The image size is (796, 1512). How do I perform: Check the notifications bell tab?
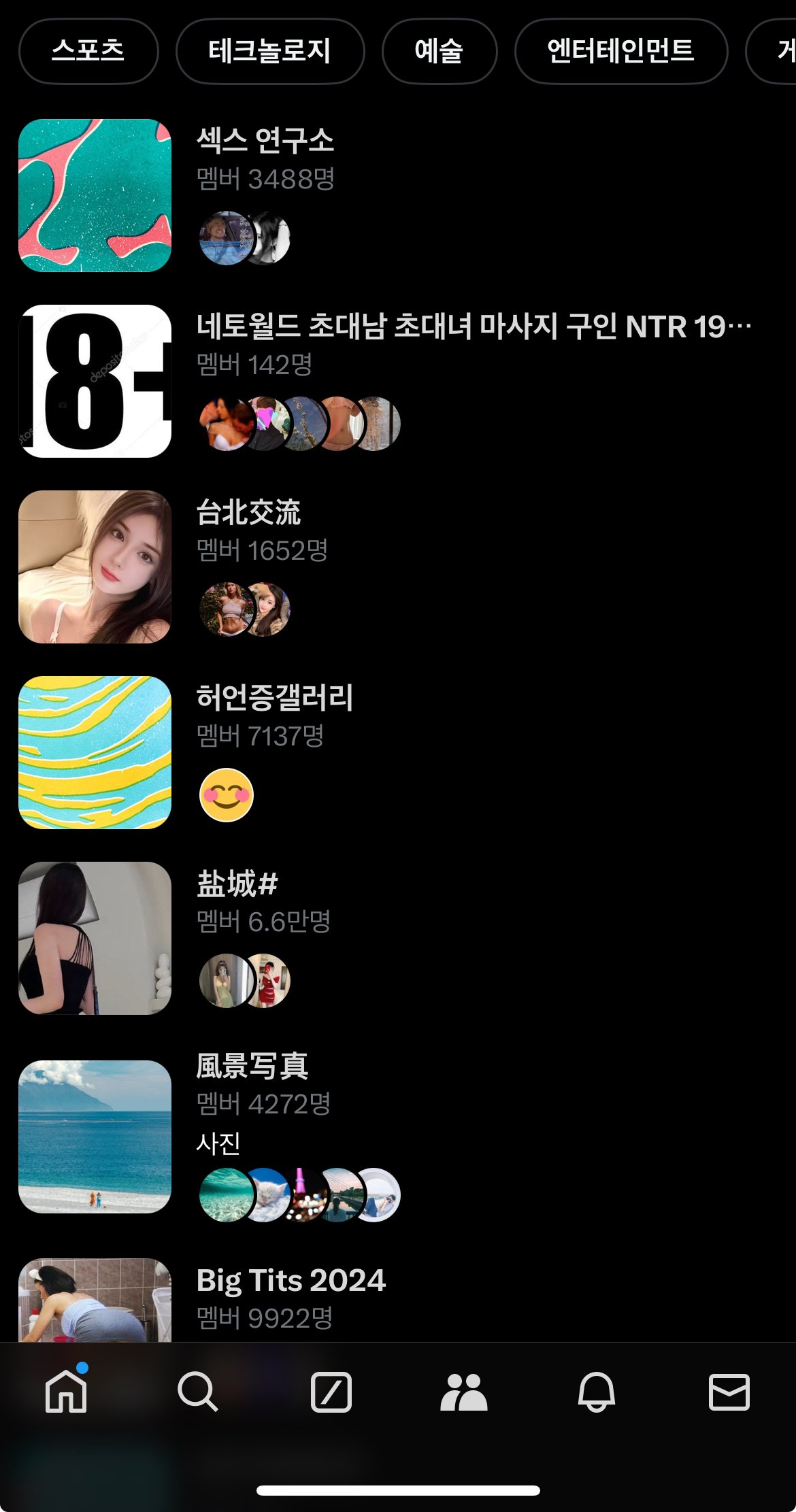click(597, 1392)
